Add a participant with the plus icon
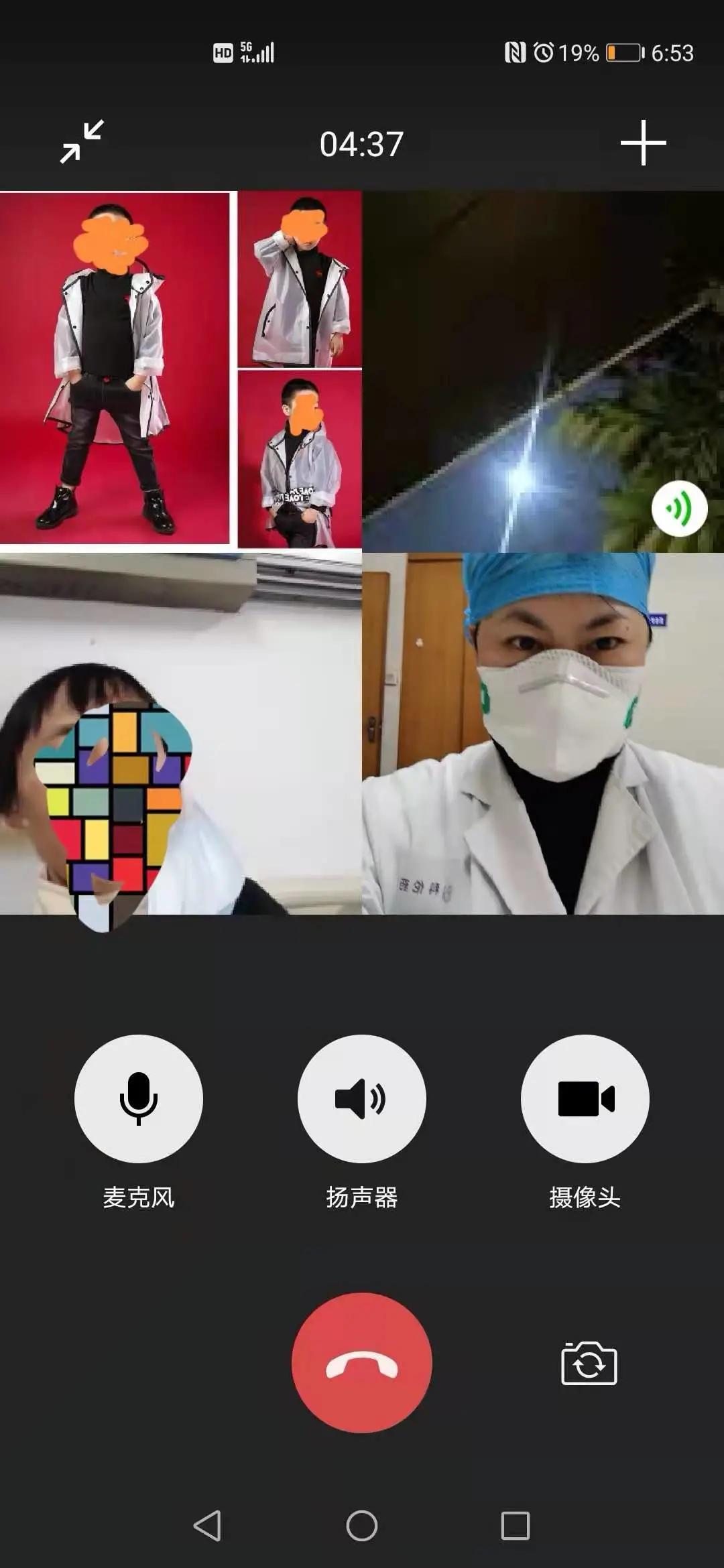This screenshot has width=724, height=1568. click(x=643, y=143)
